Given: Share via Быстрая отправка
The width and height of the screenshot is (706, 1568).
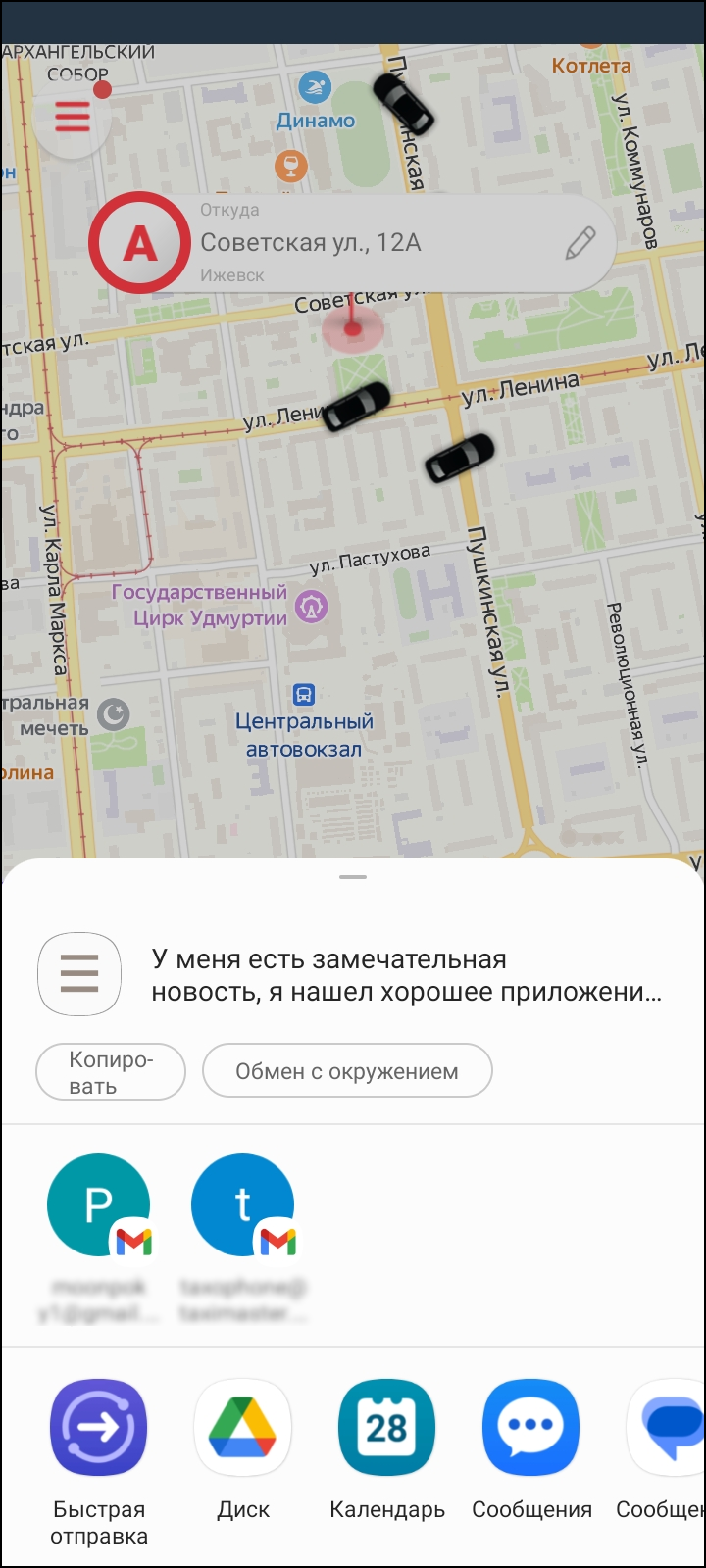Looking at the screenshot, I should tap(99, 1428).
